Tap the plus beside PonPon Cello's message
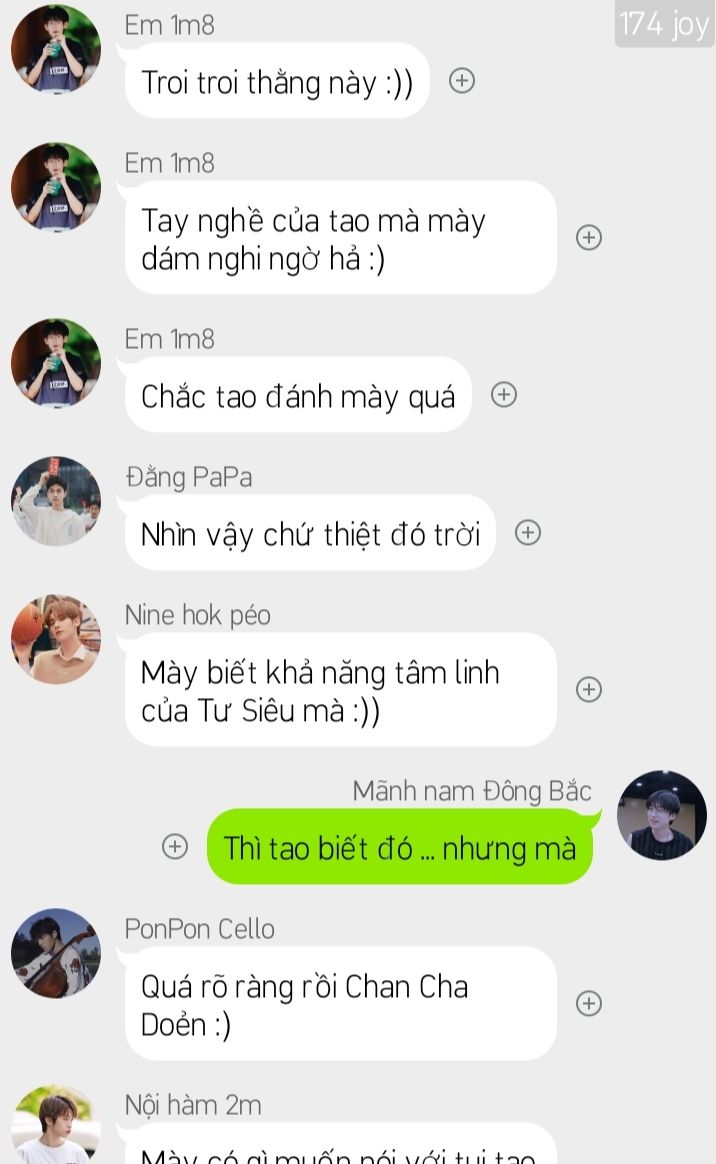716x1164 pixels. pyautogui.click(x=588, y=1003)
